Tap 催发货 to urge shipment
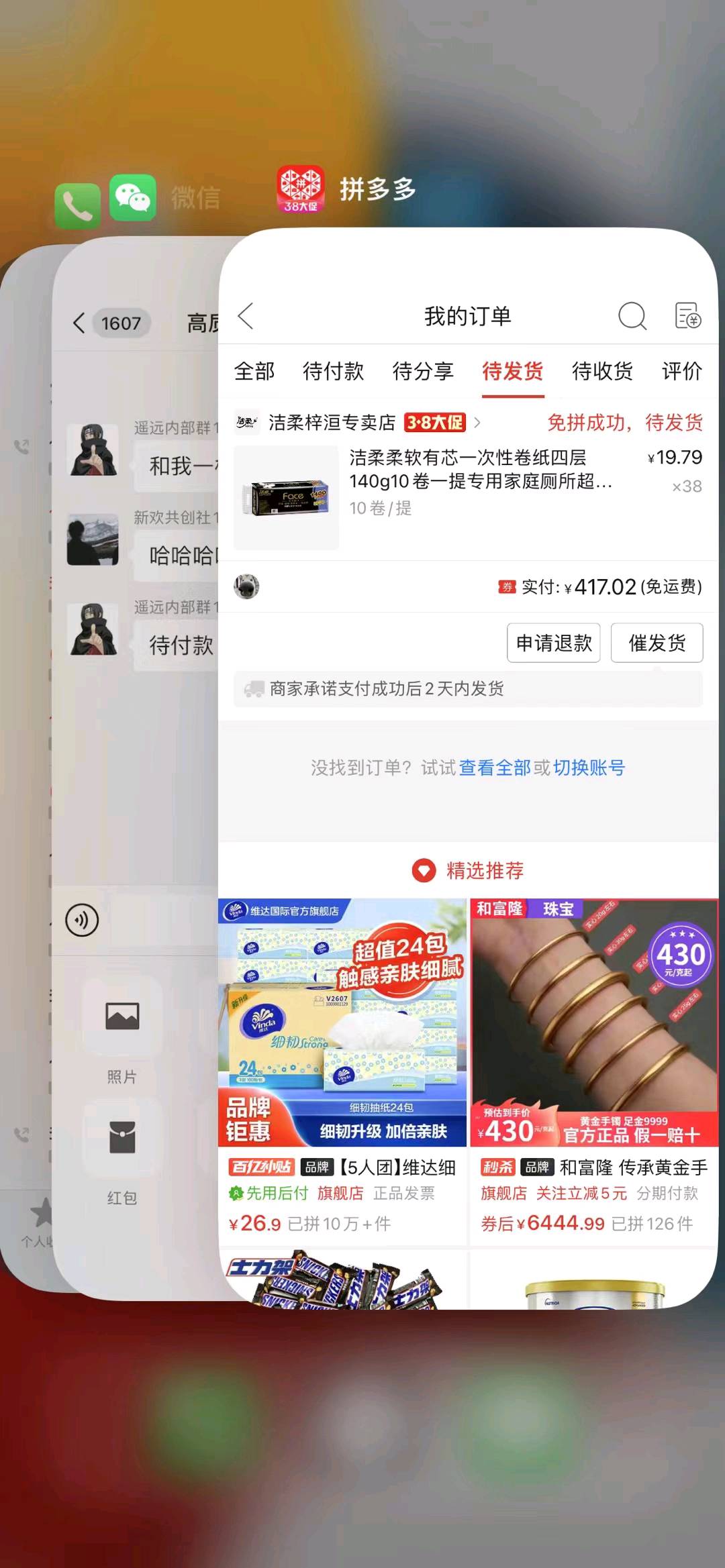Screen dimensions: 725x1568 (657, 643)
